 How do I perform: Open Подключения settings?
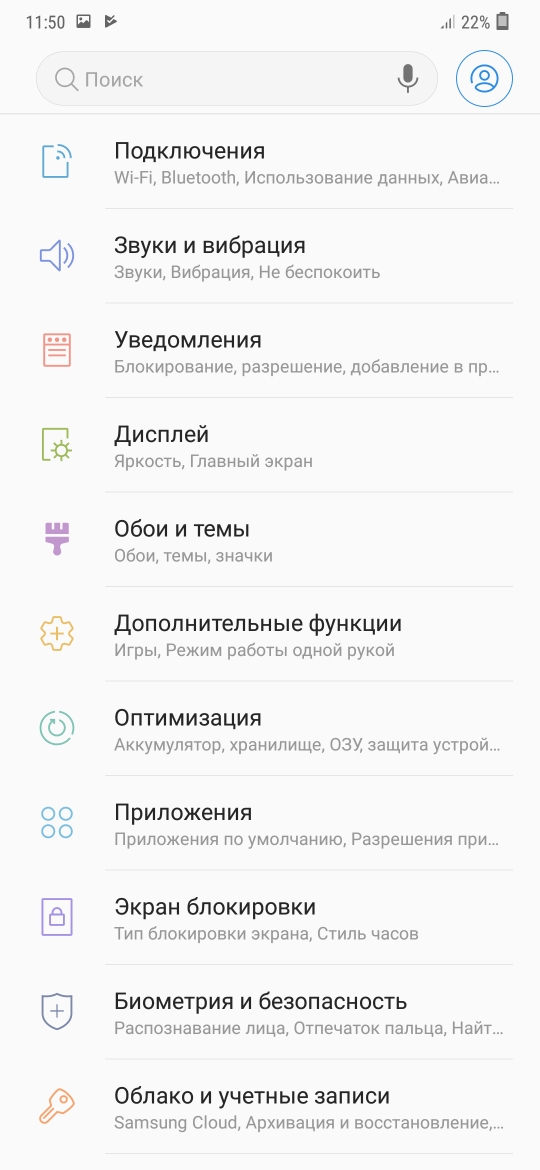pyautogui.click(x=270, y=162)
